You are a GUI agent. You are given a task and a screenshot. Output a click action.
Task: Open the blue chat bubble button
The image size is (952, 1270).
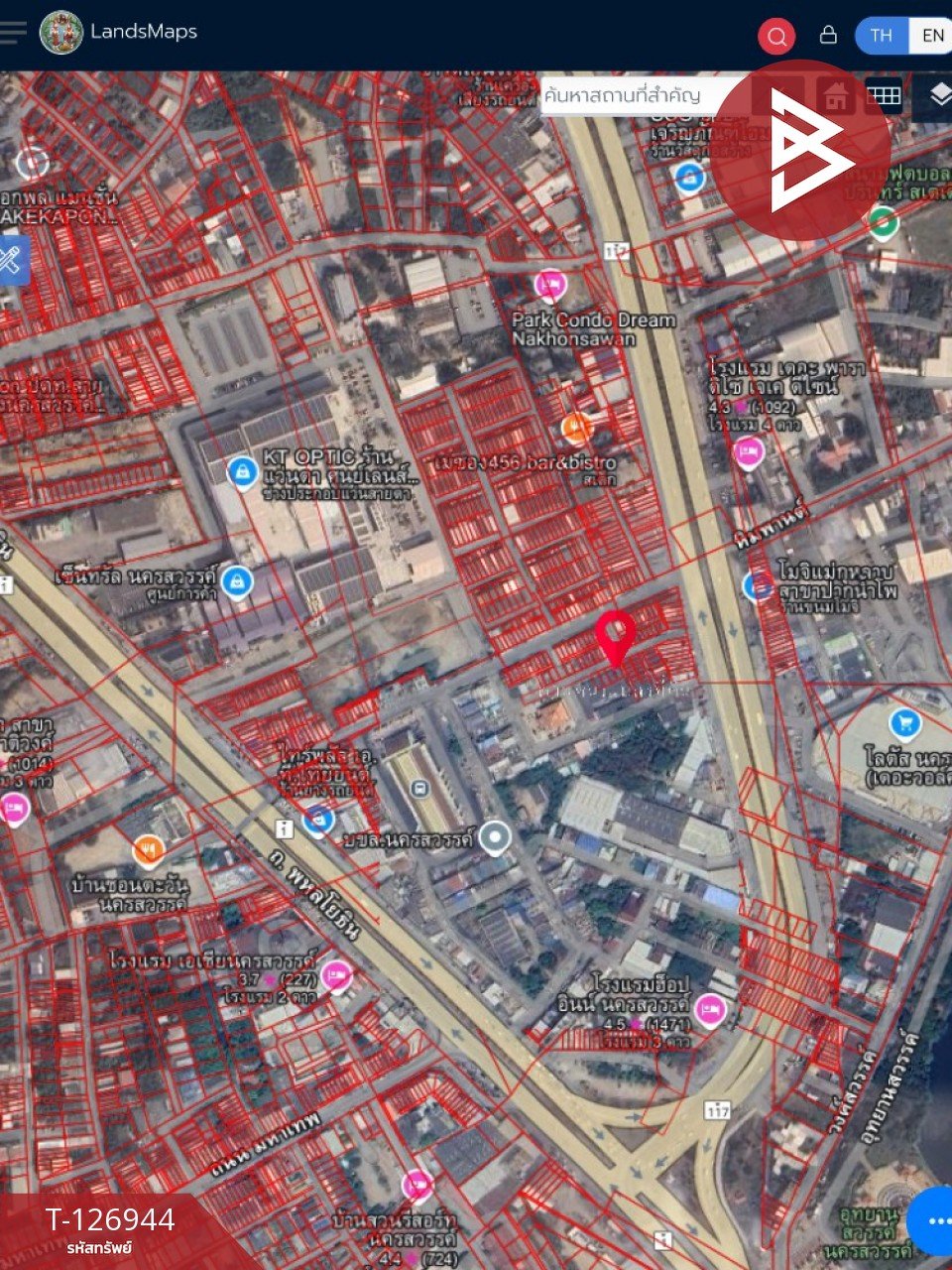[x=932, y=1220]
